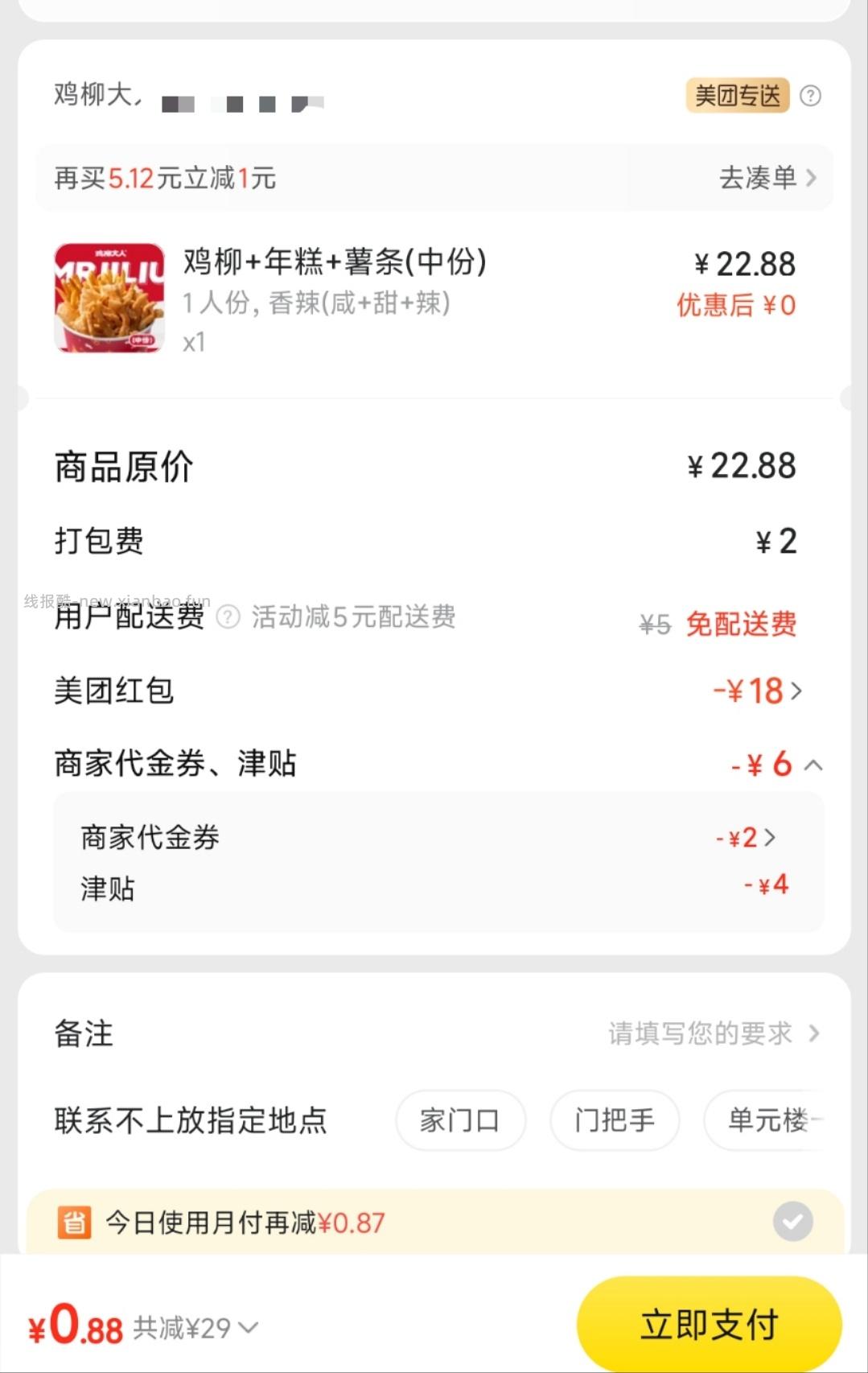Click the 美团专送 badge

coord(738,95)
